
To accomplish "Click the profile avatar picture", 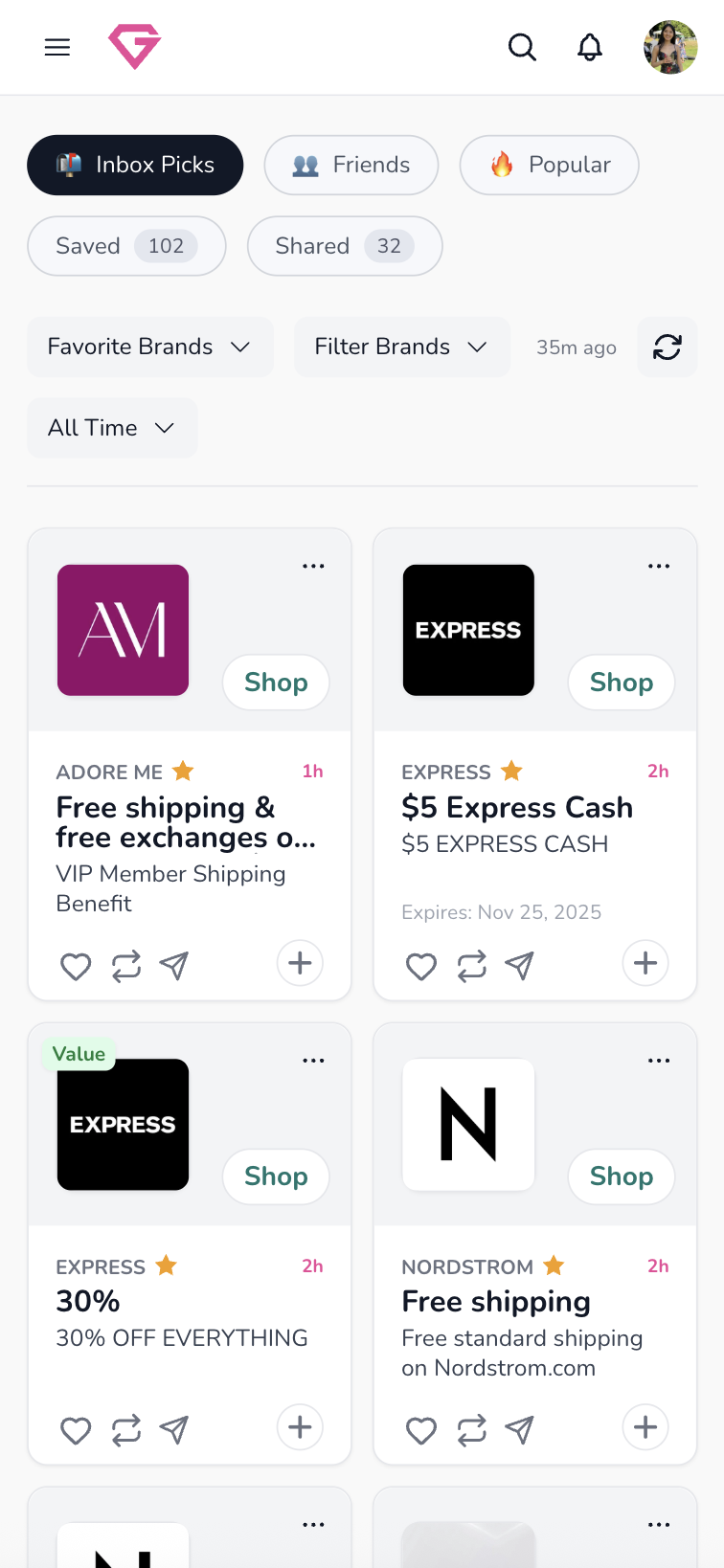I will point(670,47).
